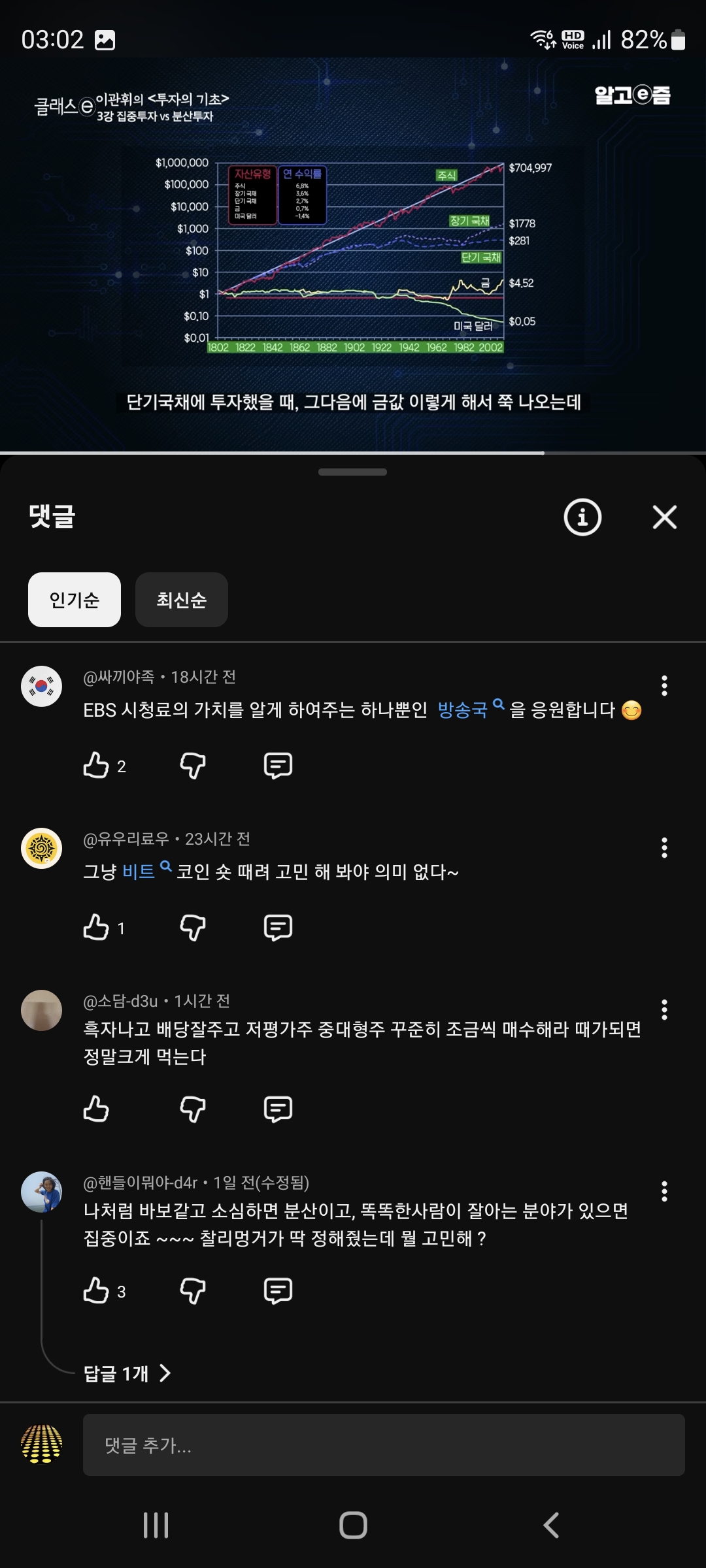Open @싸끼야족's profile picture
This screenshot has height=1568, width=706.
click(42, 686)
